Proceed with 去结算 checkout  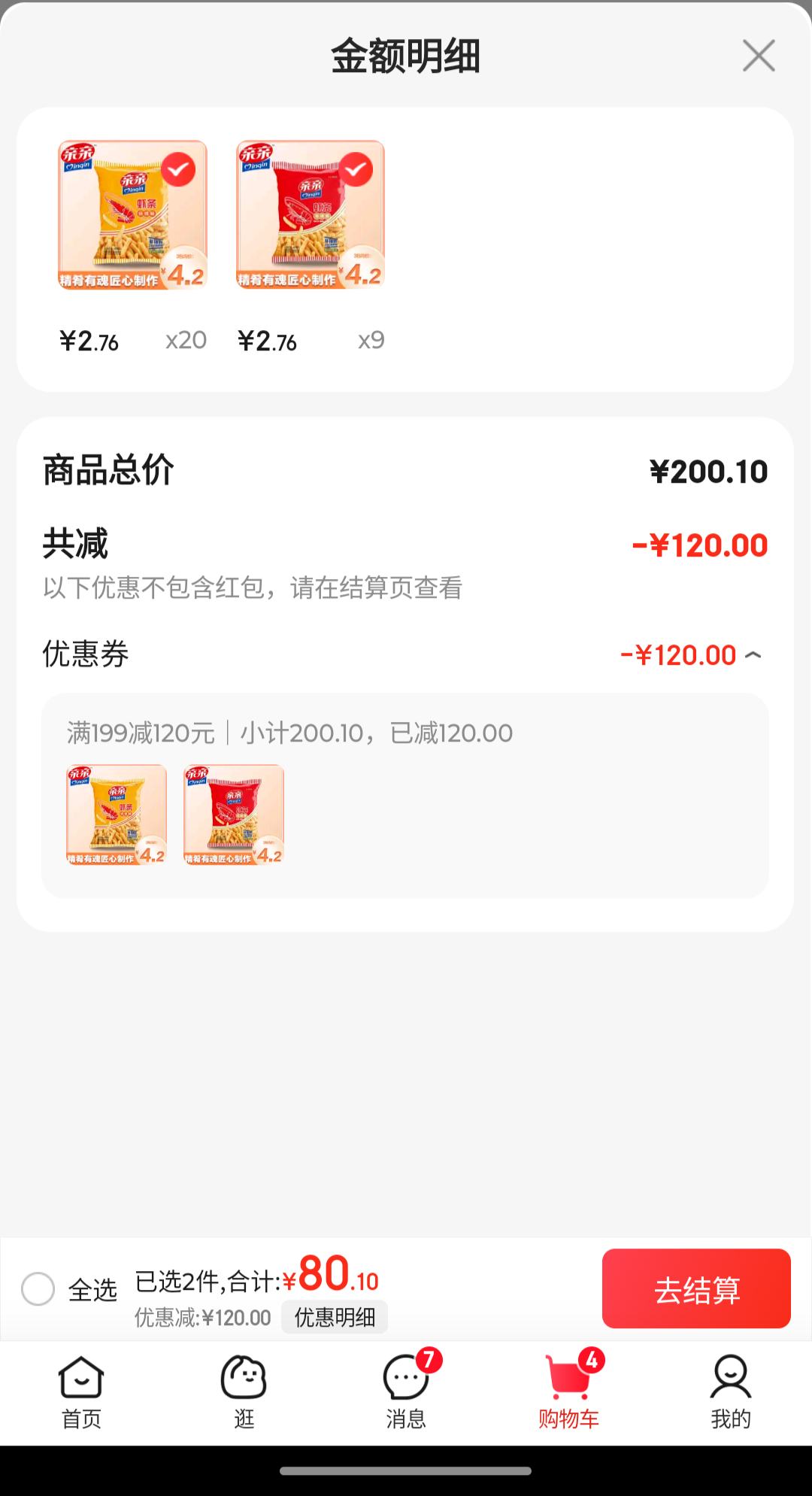click(x=696, y=1288)
